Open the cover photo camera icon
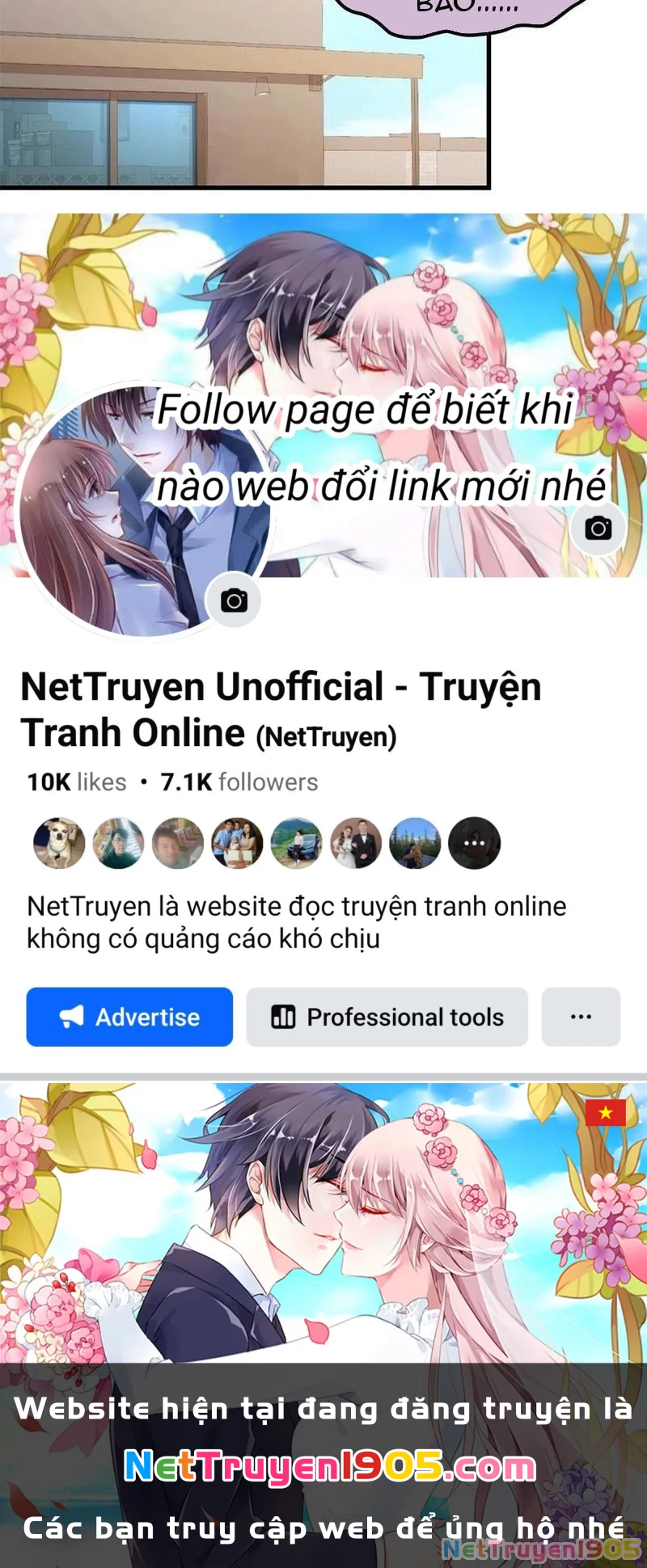Screen dimensions: 647x1568 click(597, 528)
